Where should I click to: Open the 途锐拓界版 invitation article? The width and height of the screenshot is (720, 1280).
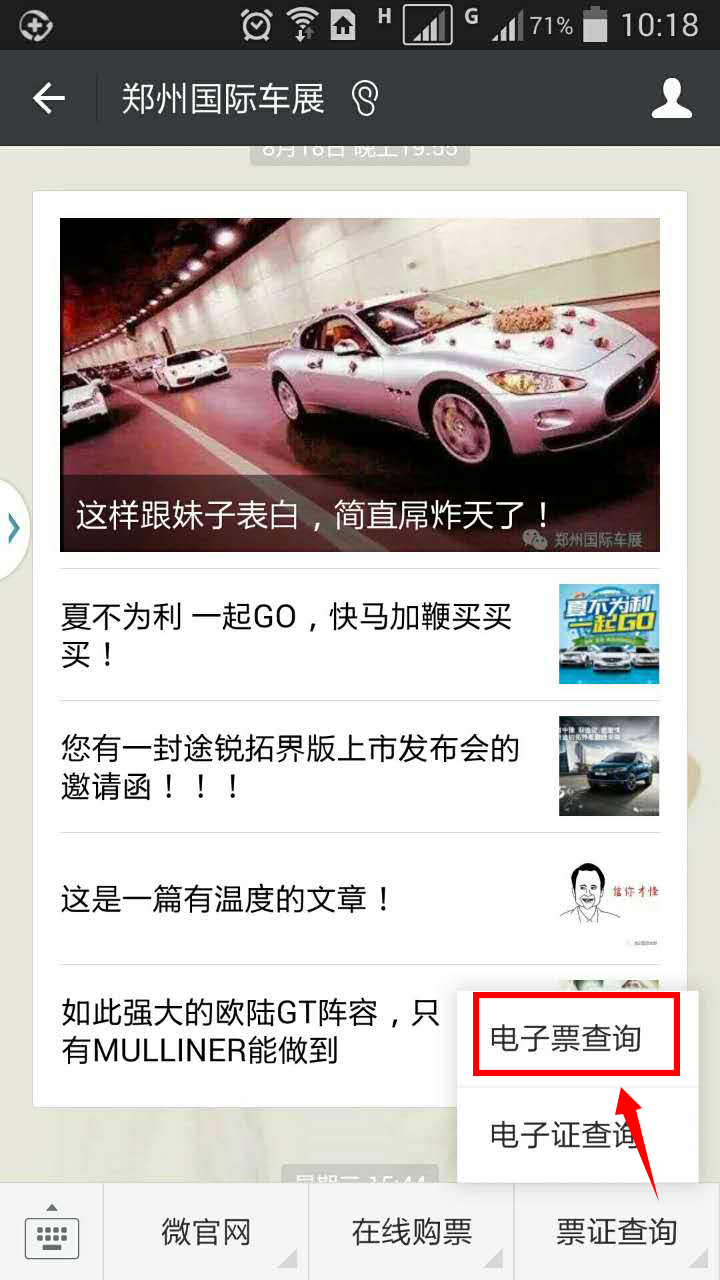[360, 766]
